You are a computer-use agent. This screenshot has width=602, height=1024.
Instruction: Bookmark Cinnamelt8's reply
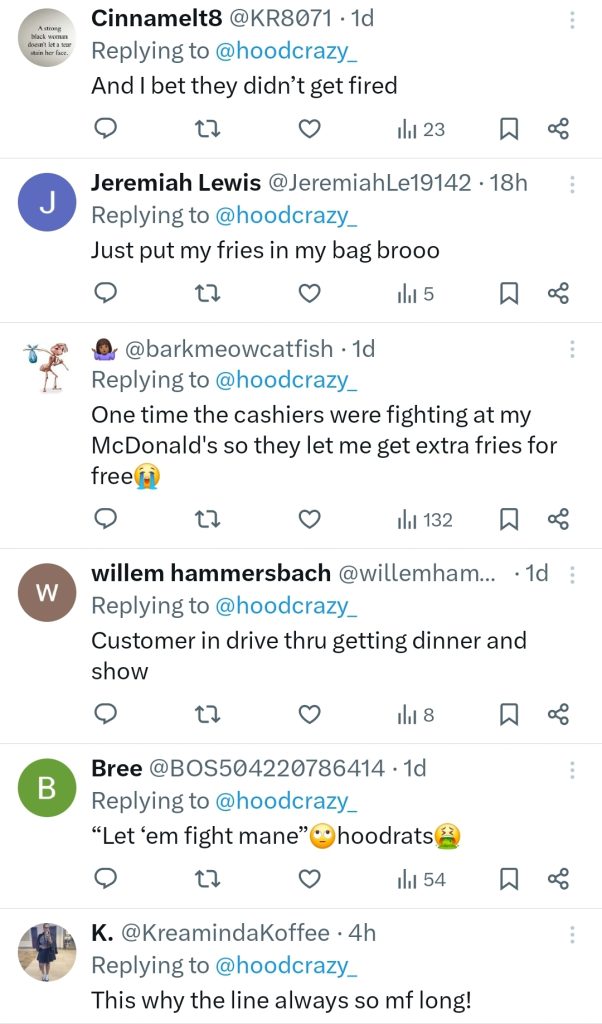[x=508, y=129]
